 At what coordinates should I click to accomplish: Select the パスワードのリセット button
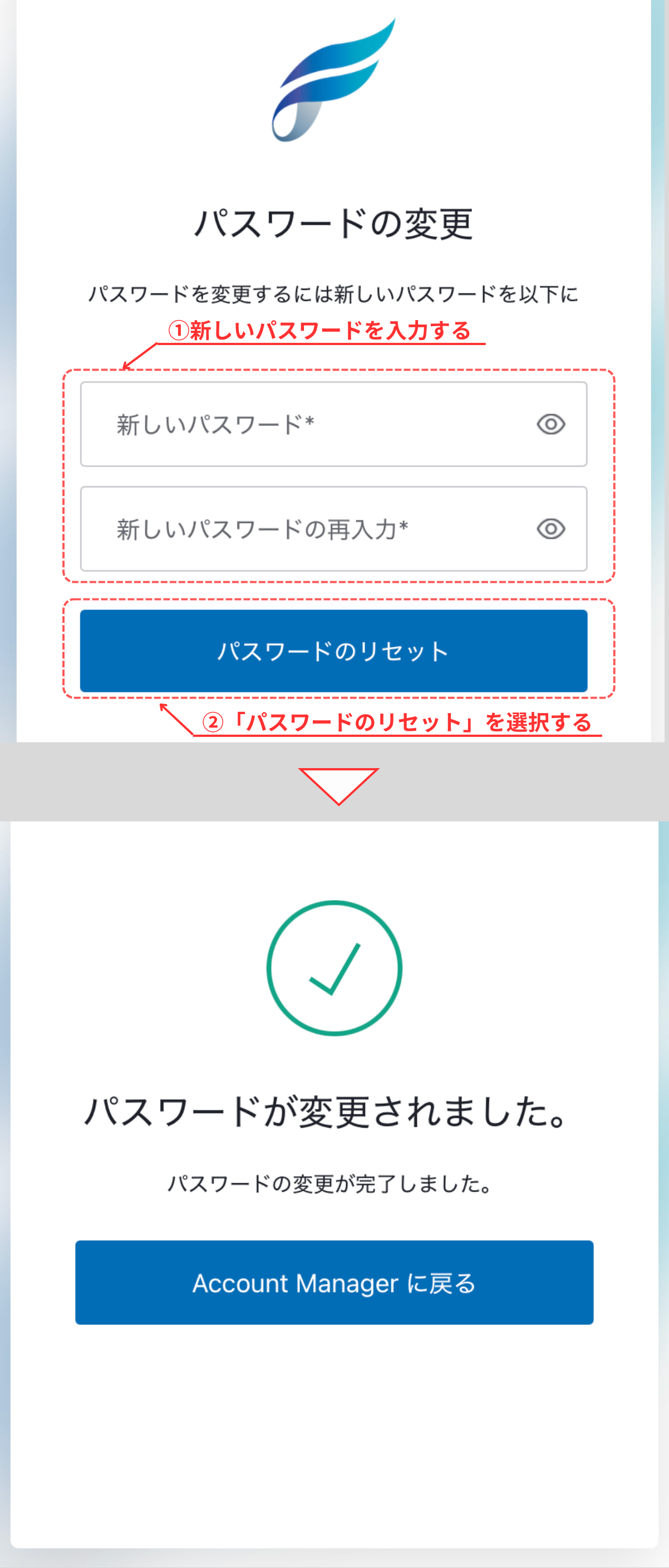point(334,651)
